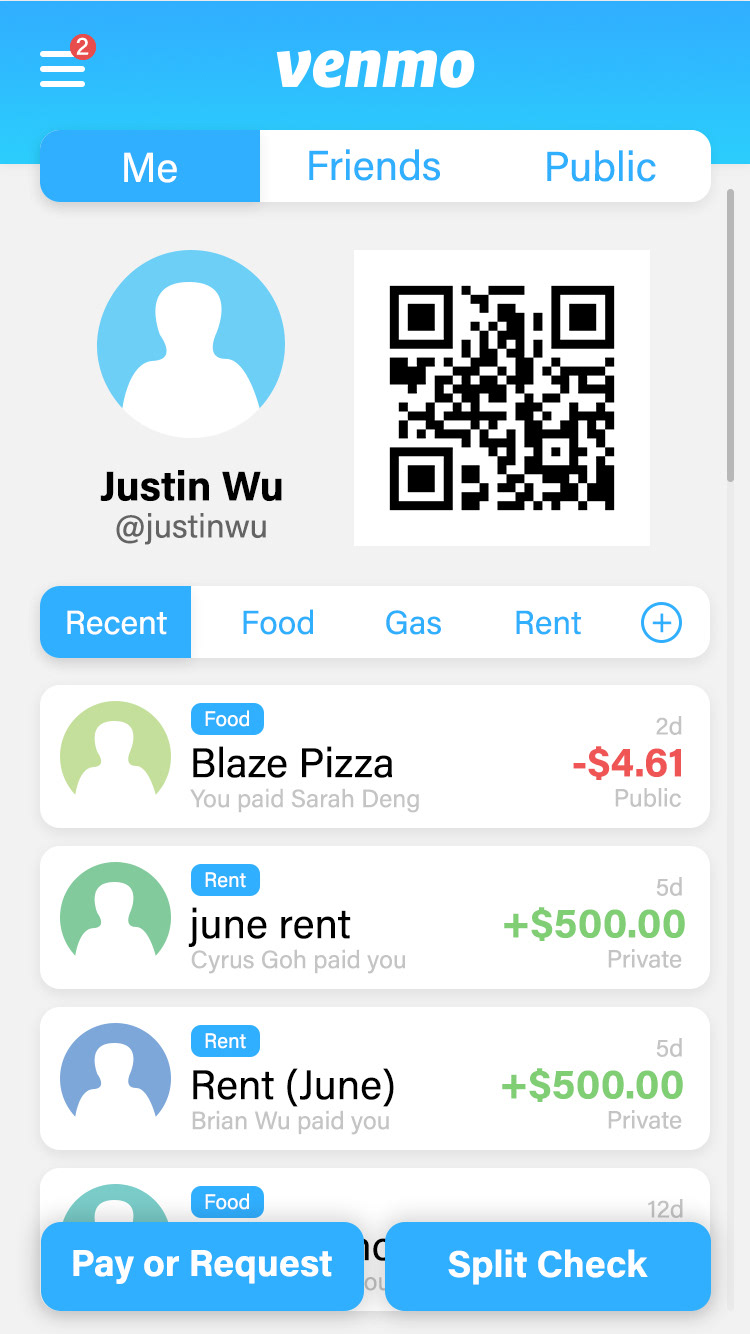This screenshot has height=1334, width=750.
Task: Add a new category with plus icon
Action: (x=661, y=623)
